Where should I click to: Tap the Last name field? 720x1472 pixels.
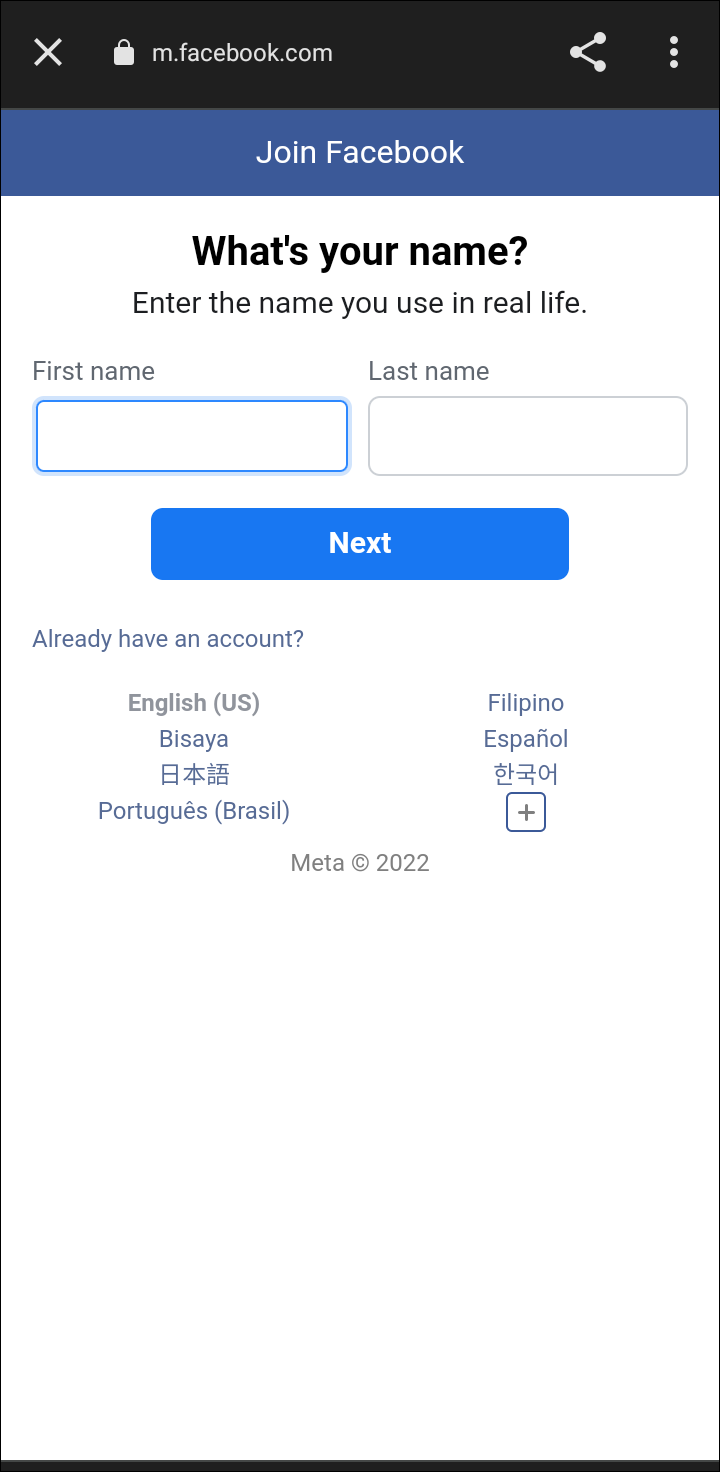528,436
